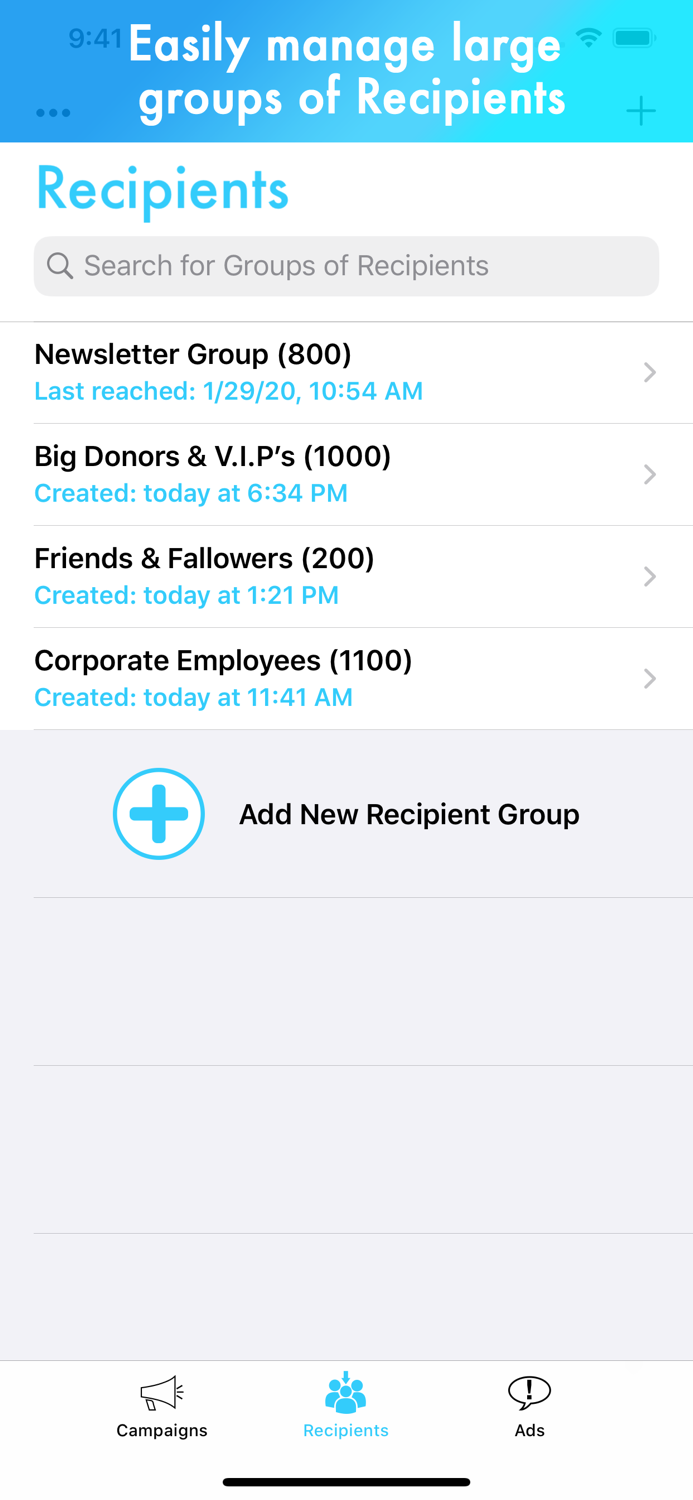693x1500 pixels.
Task: Go to the Ads tab
Action: click(x=529, y=1406)
